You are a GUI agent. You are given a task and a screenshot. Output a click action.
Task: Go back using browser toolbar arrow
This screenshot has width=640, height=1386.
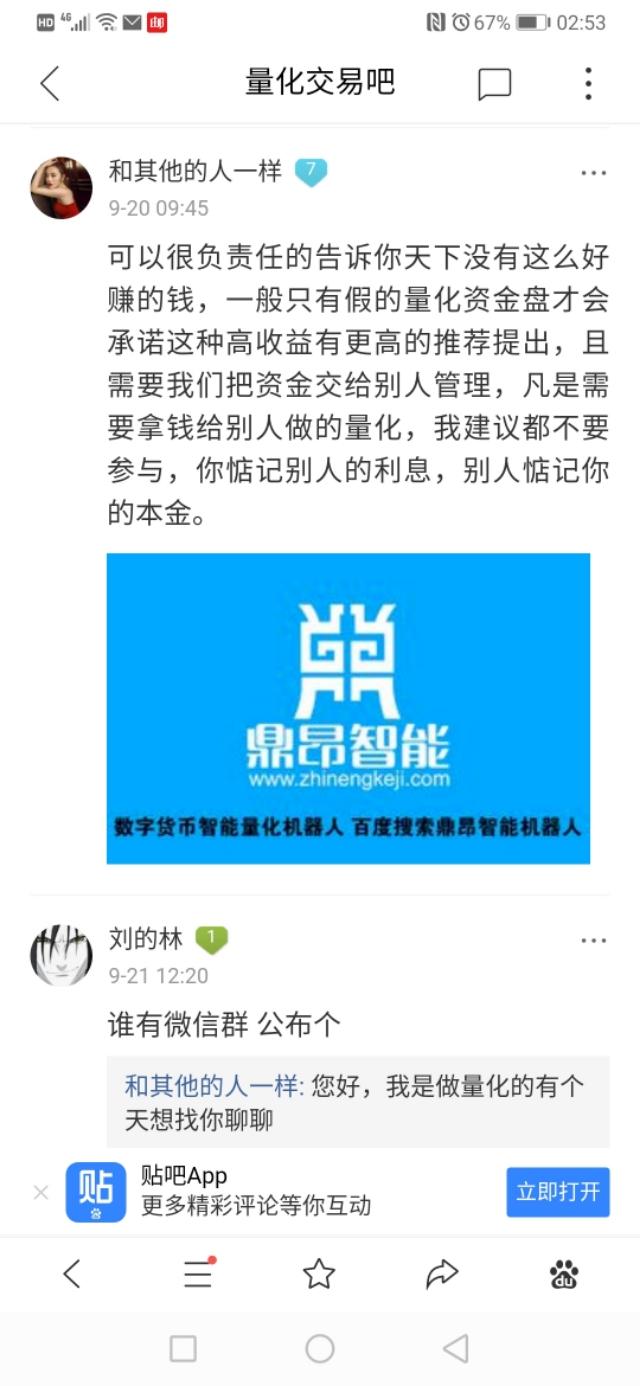[71, 1274]
